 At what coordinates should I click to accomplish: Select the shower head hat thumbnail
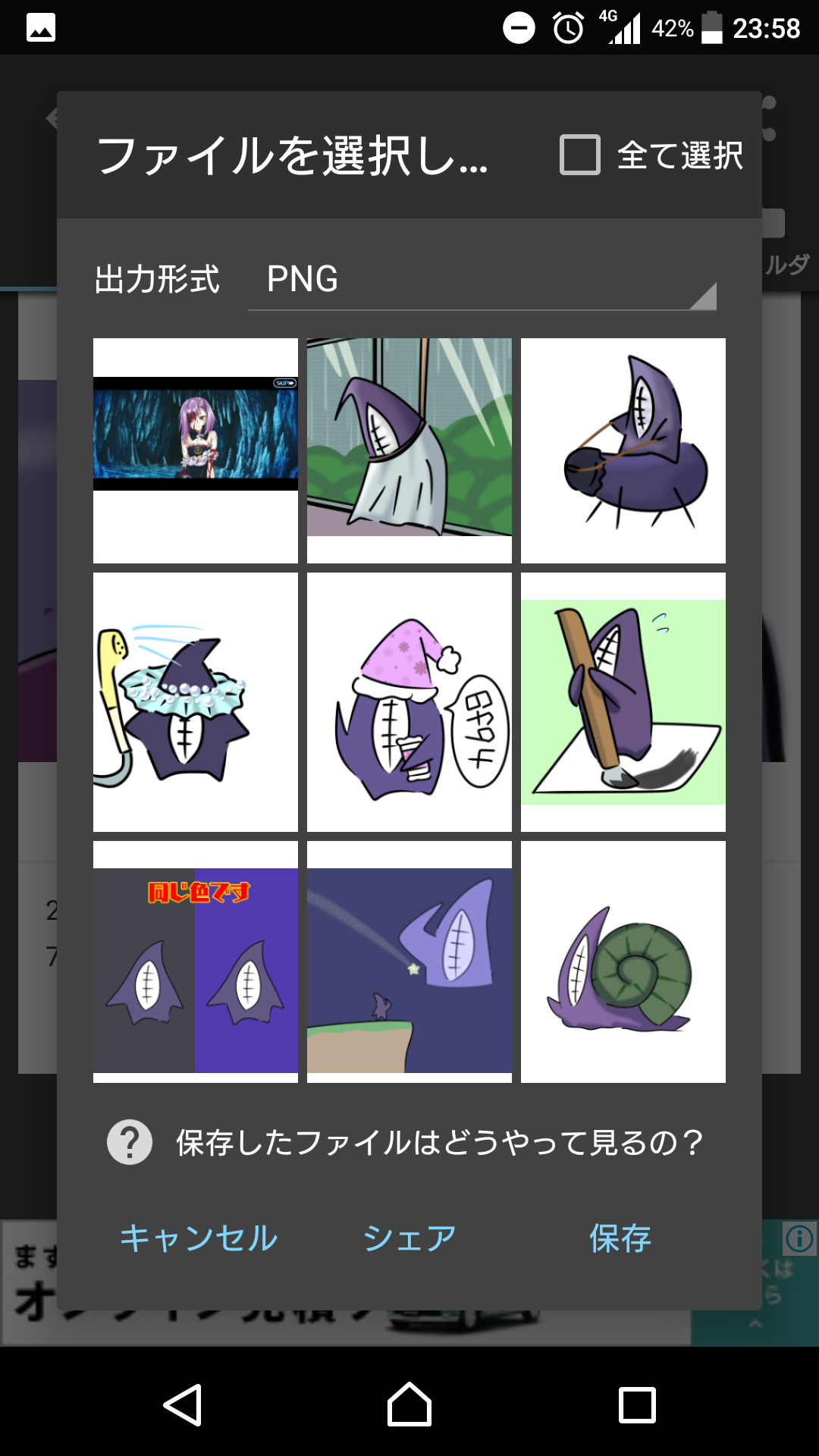[196, 701]
